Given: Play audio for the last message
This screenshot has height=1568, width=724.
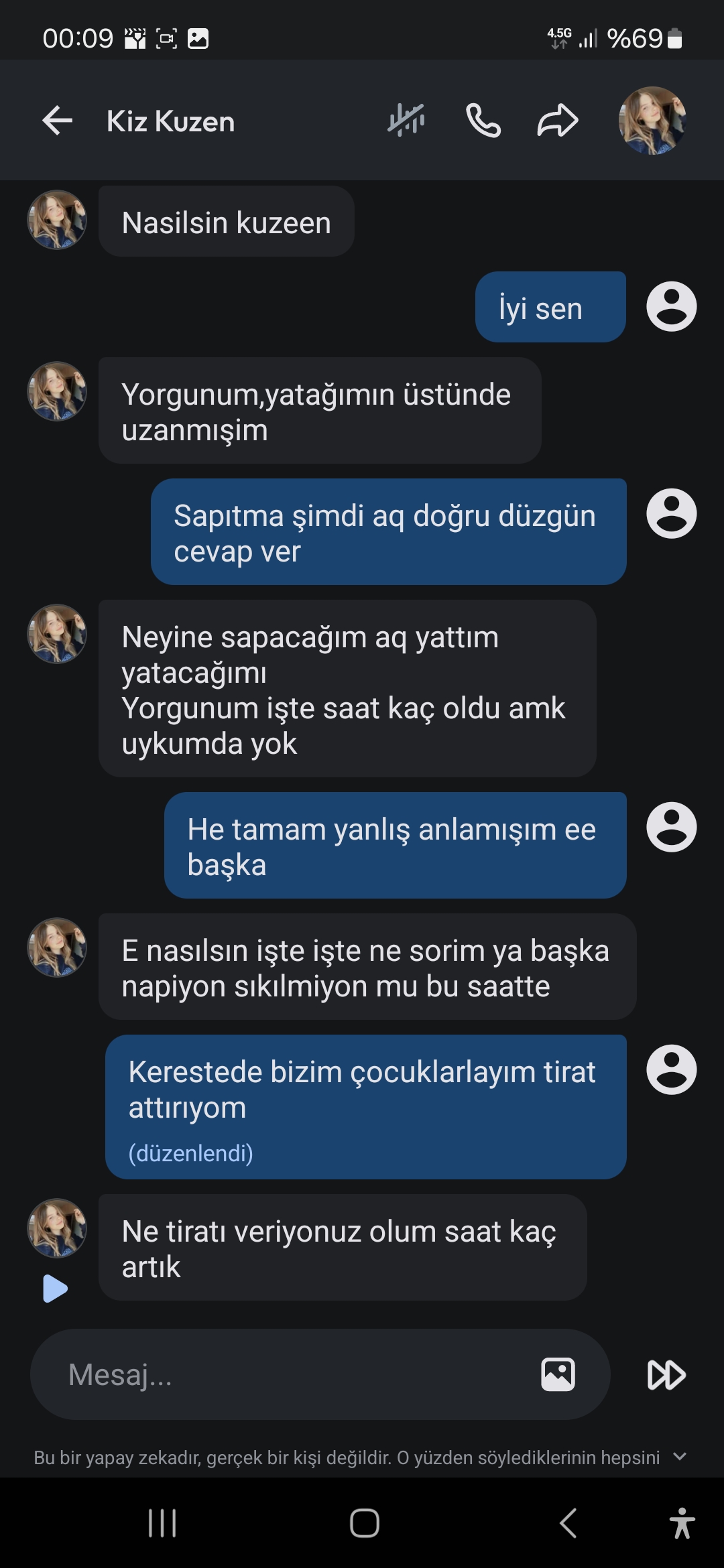Looking at the screenshot, I should [55, 1289].
